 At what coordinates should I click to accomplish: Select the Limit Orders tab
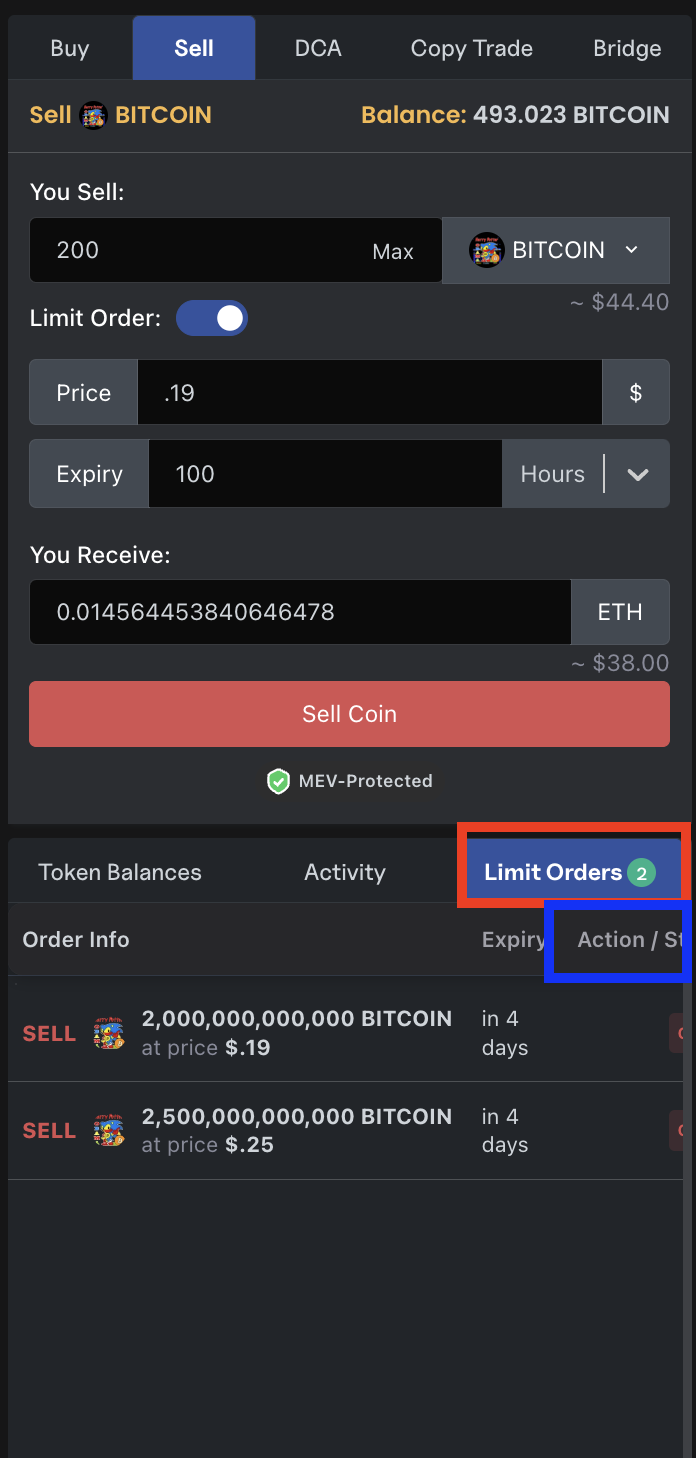coord(570,872)
